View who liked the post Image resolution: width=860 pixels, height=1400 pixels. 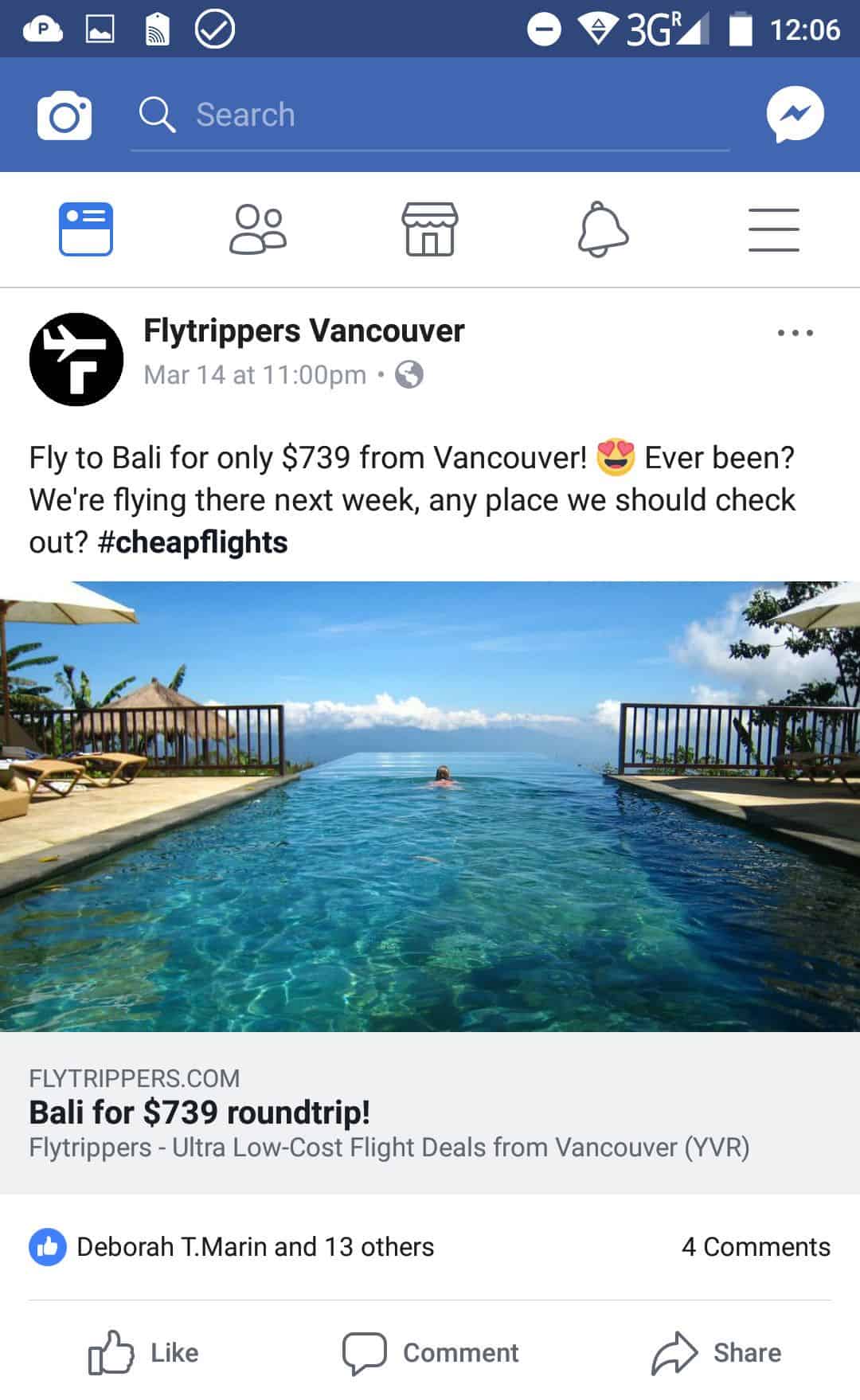(x=232, y=1246)
